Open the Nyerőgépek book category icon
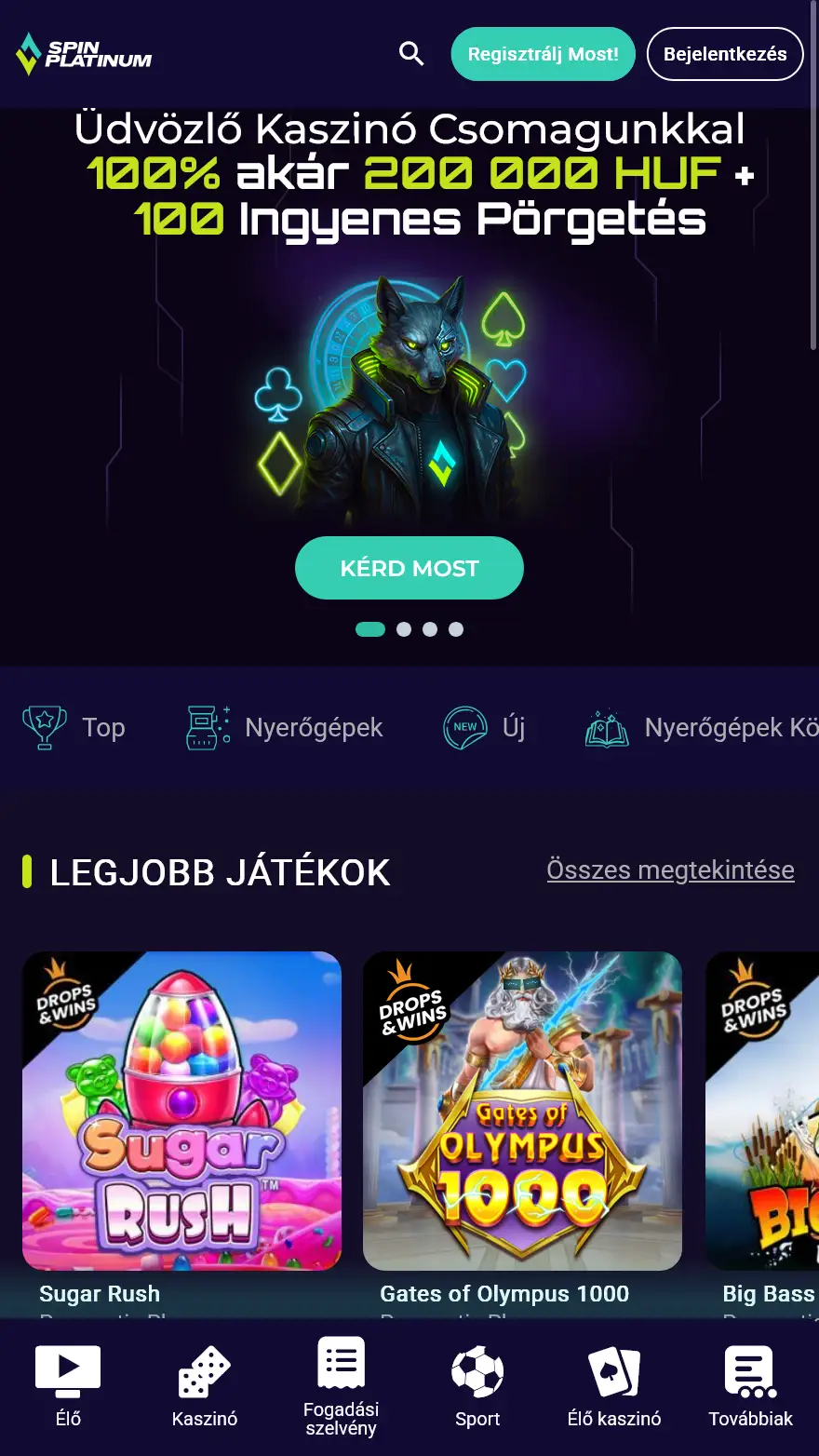 coord(607,727)
